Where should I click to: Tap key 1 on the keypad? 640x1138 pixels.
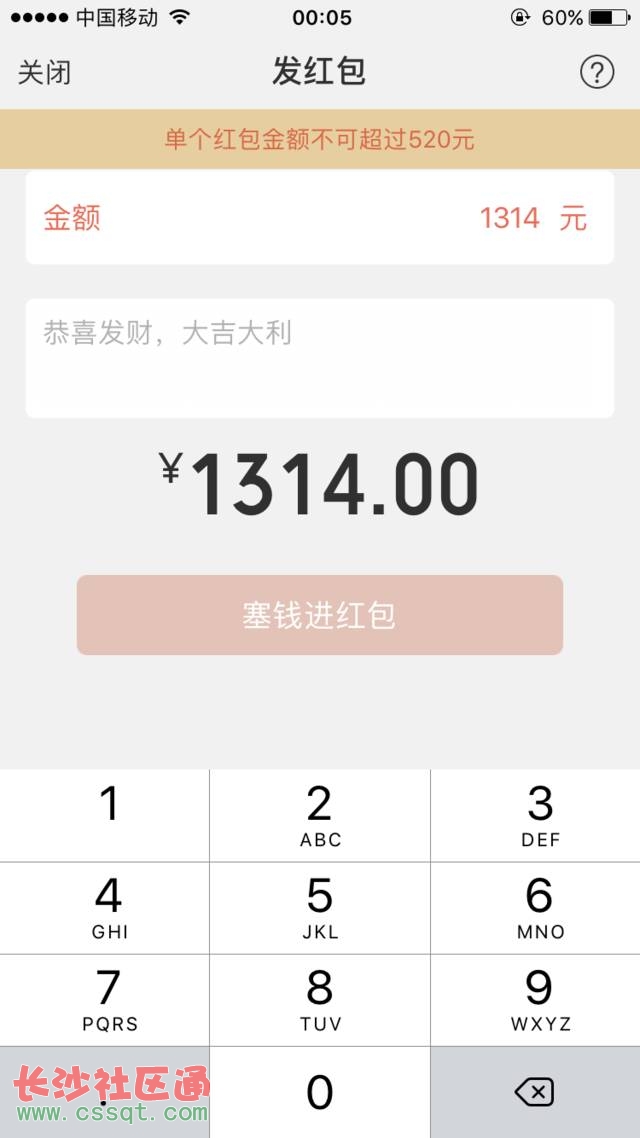[x=104, y=816]
